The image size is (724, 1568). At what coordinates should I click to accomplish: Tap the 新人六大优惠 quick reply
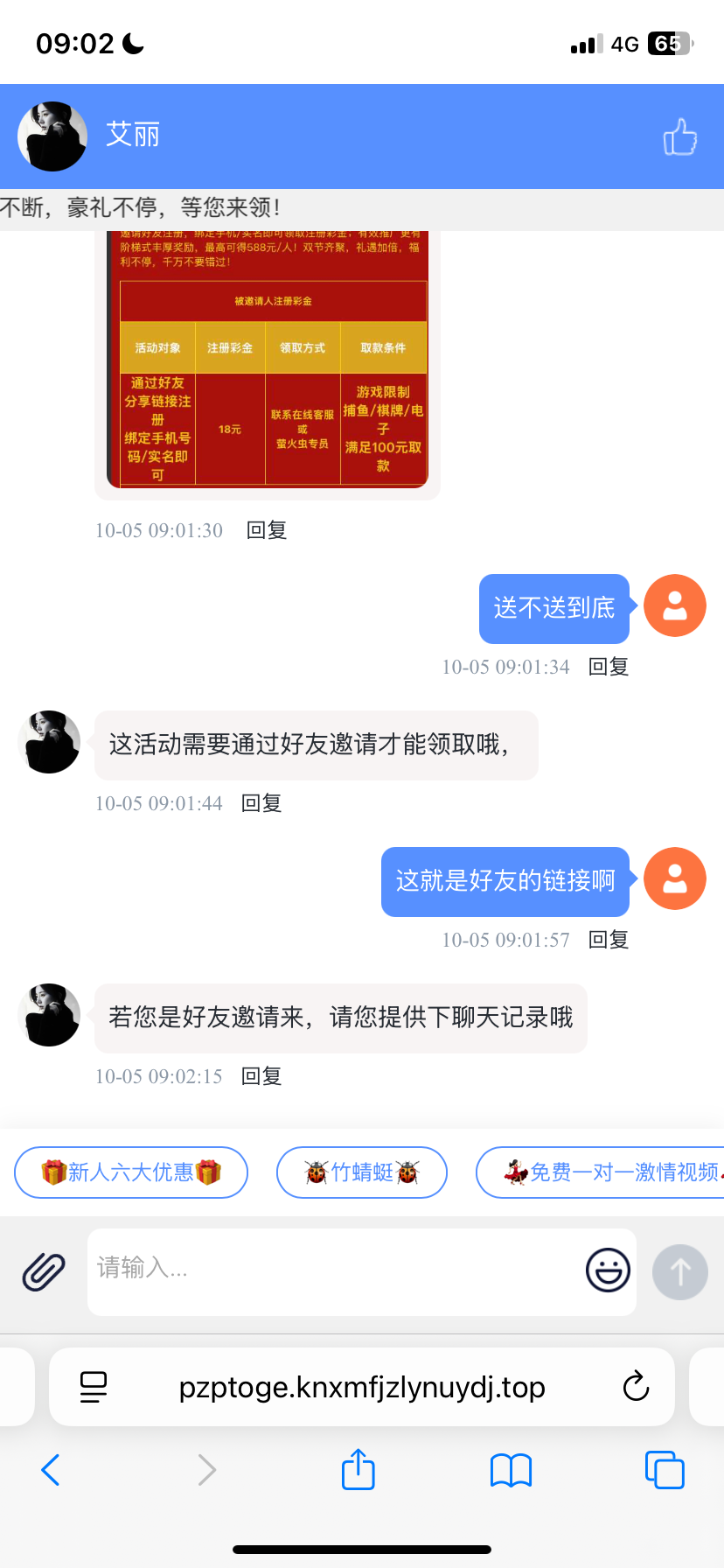click(x=130, y=1172)
